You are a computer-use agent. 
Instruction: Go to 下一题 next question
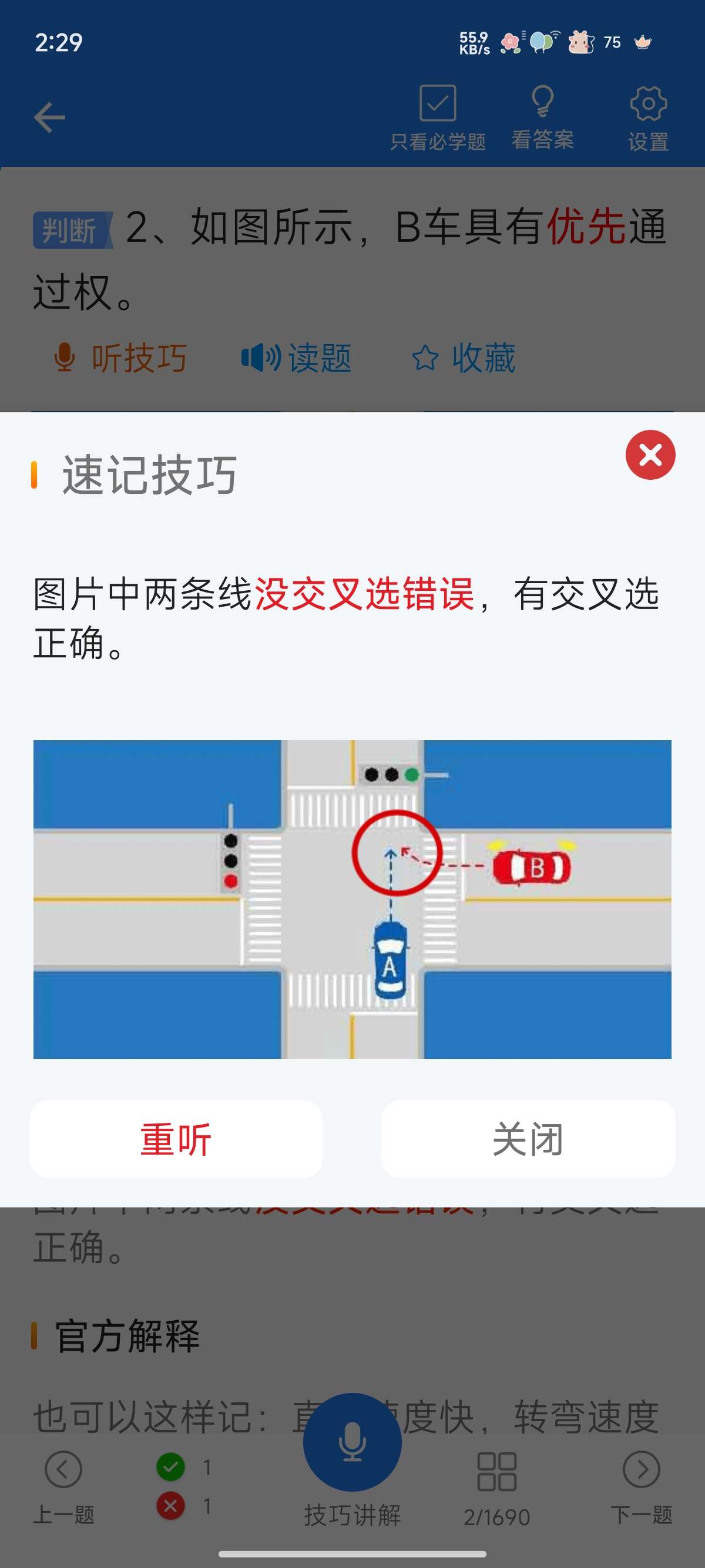pyautogui.click(x=641, y=1485)
